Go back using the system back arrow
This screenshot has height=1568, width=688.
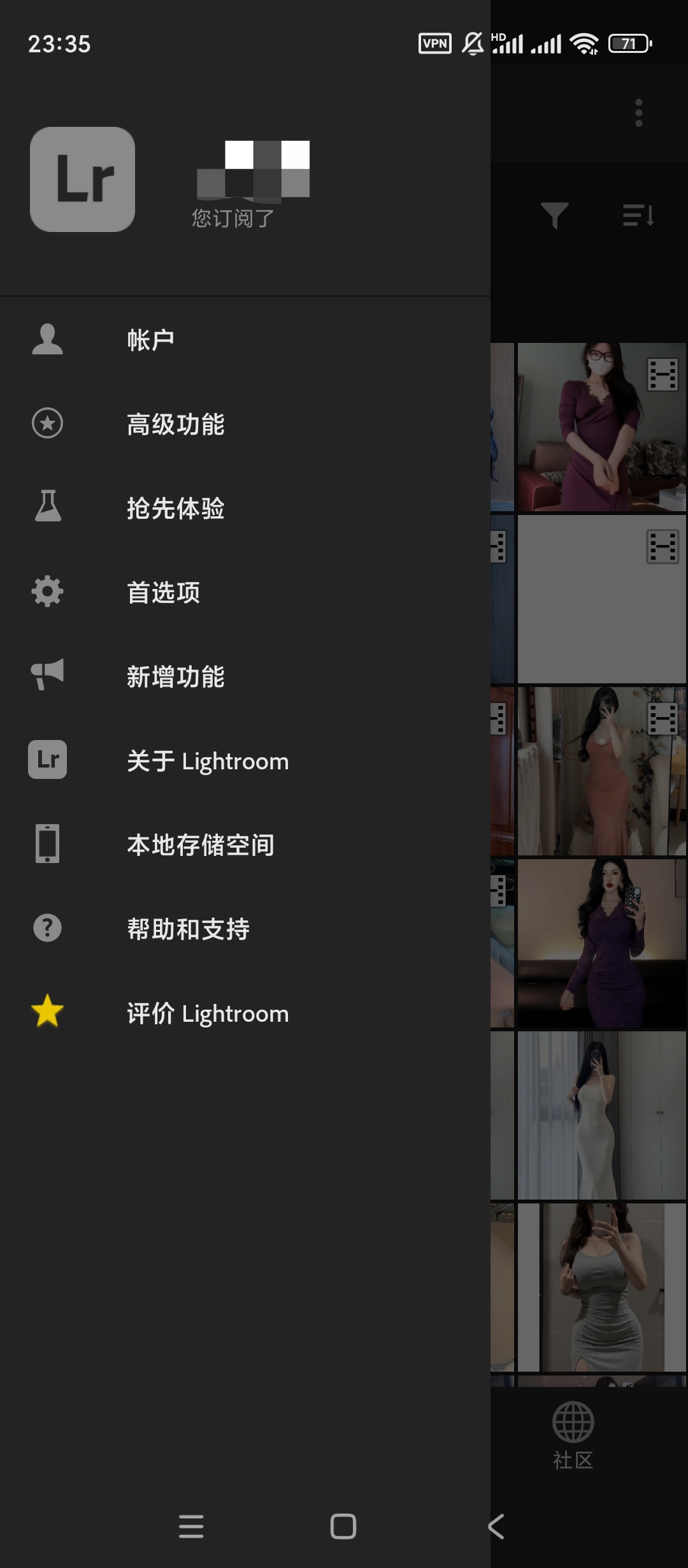coord(496,1527)
